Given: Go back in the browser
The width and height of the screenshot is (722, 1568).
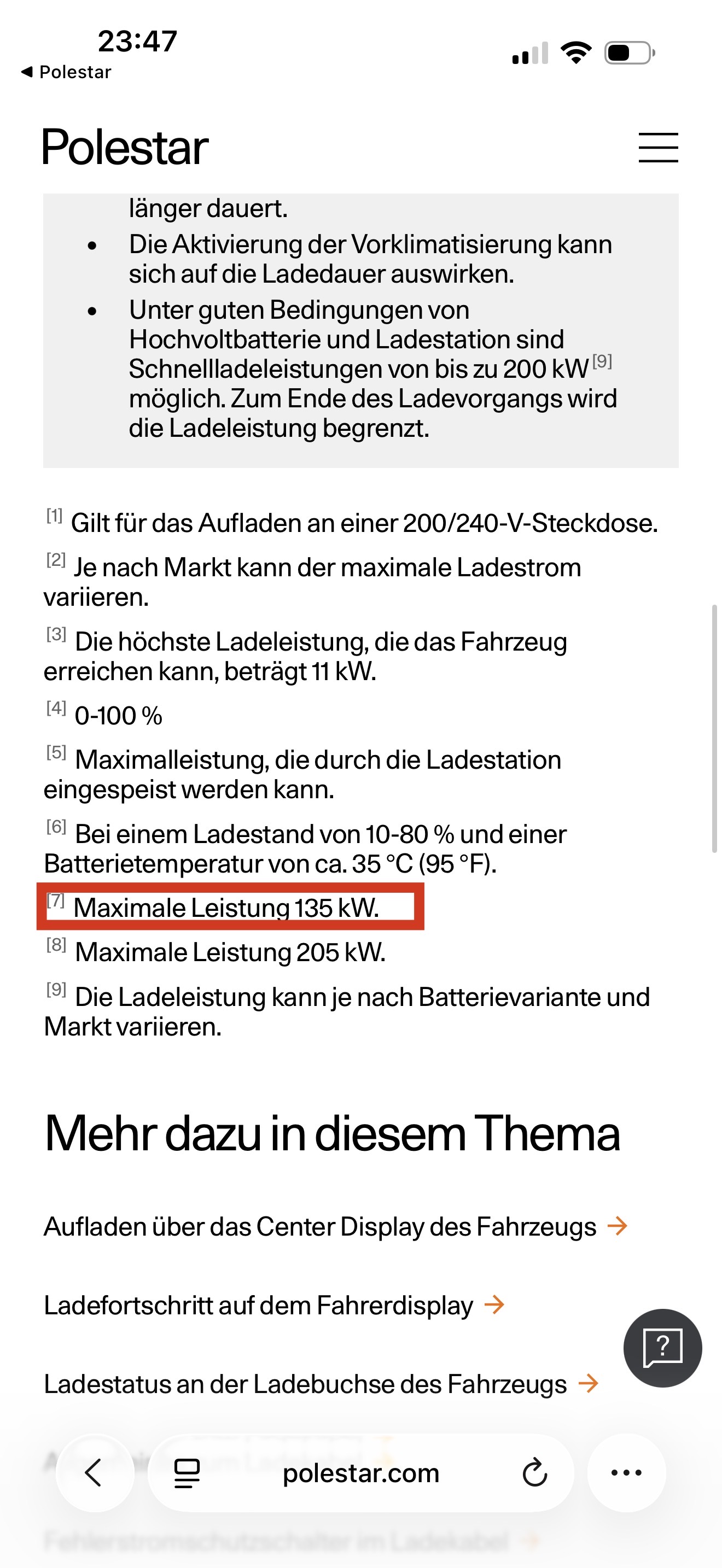Looking at the screenshot, I should 95,1473.
